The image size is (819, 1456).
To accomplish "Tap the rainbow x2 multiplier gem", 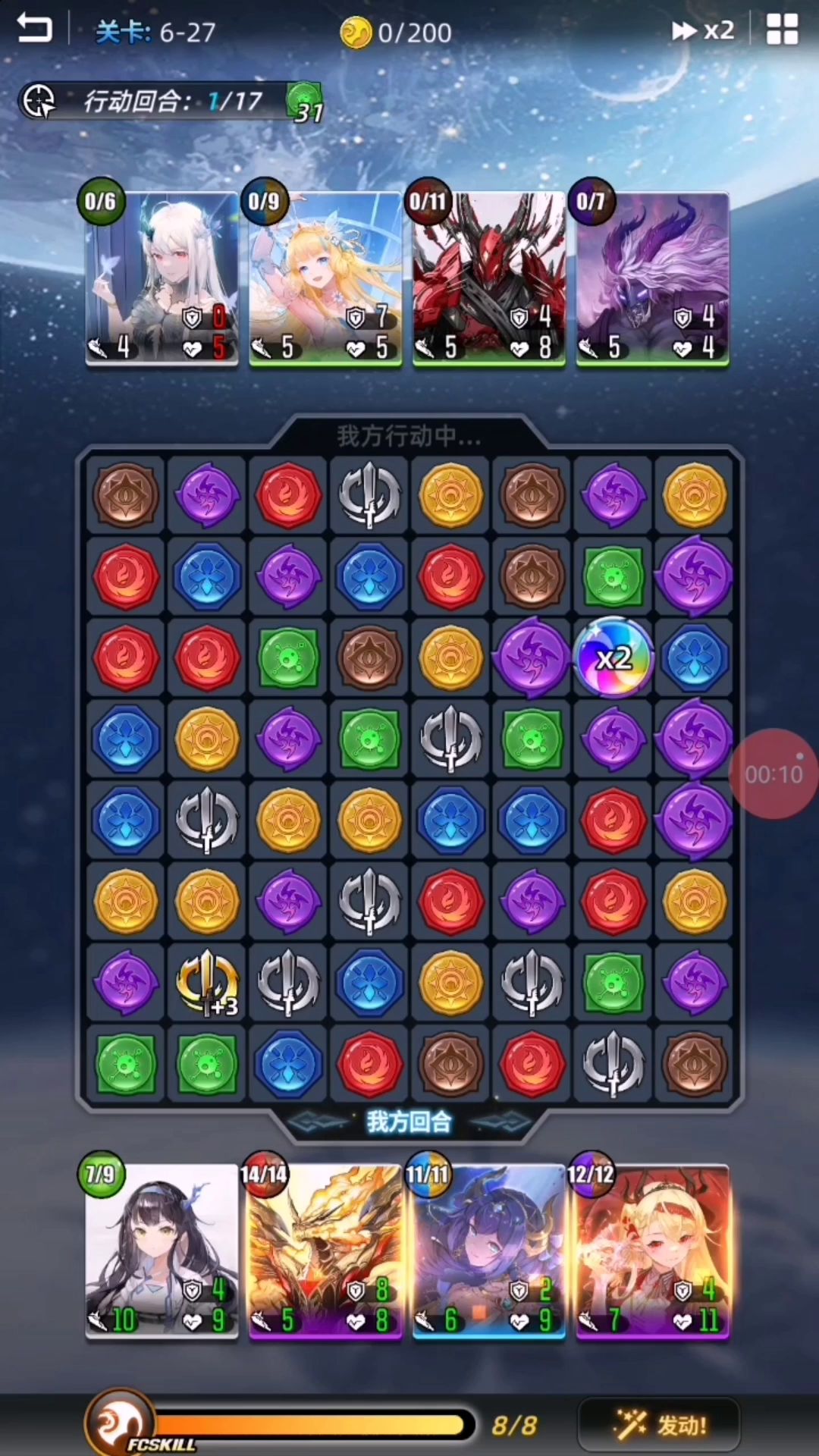I will [613, 657].
